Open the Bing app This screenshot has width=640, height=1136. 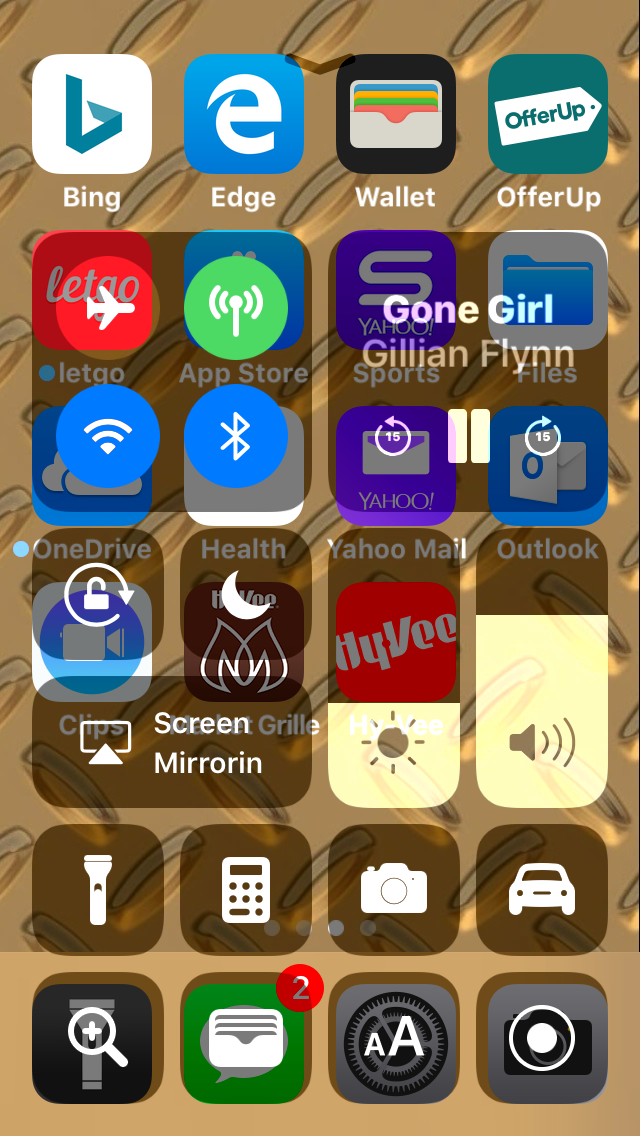click(92, 115)
